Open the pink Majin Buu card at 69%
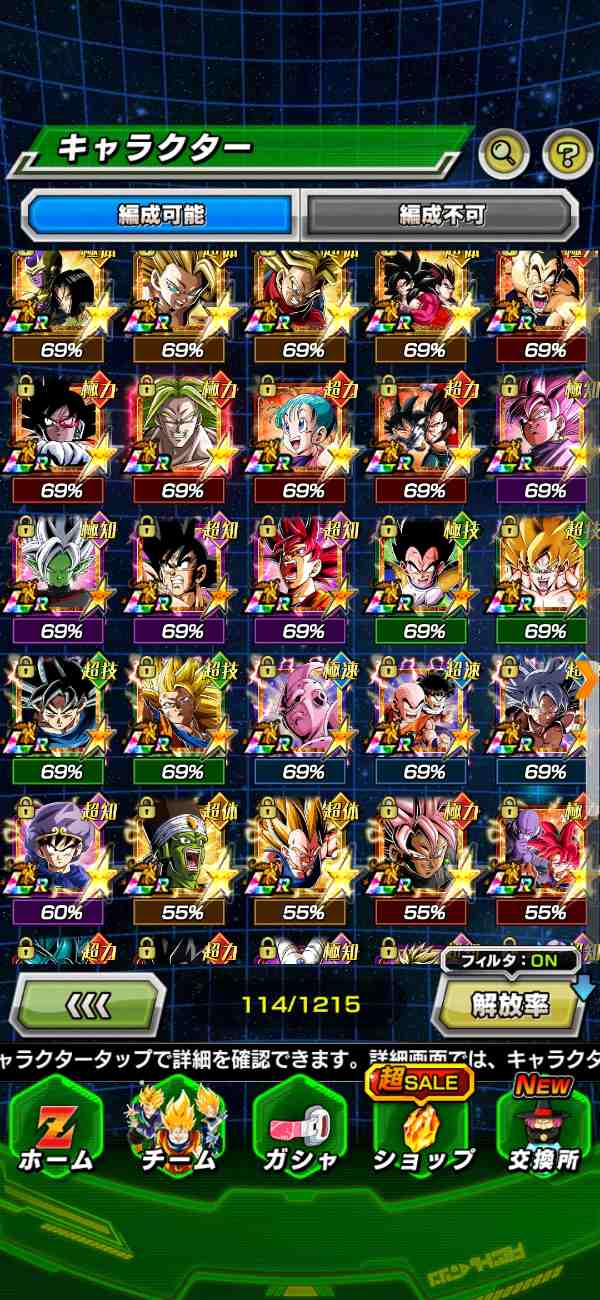This screenshot has height=1300, width=600. pyautogui.click(x=301, y=711)
